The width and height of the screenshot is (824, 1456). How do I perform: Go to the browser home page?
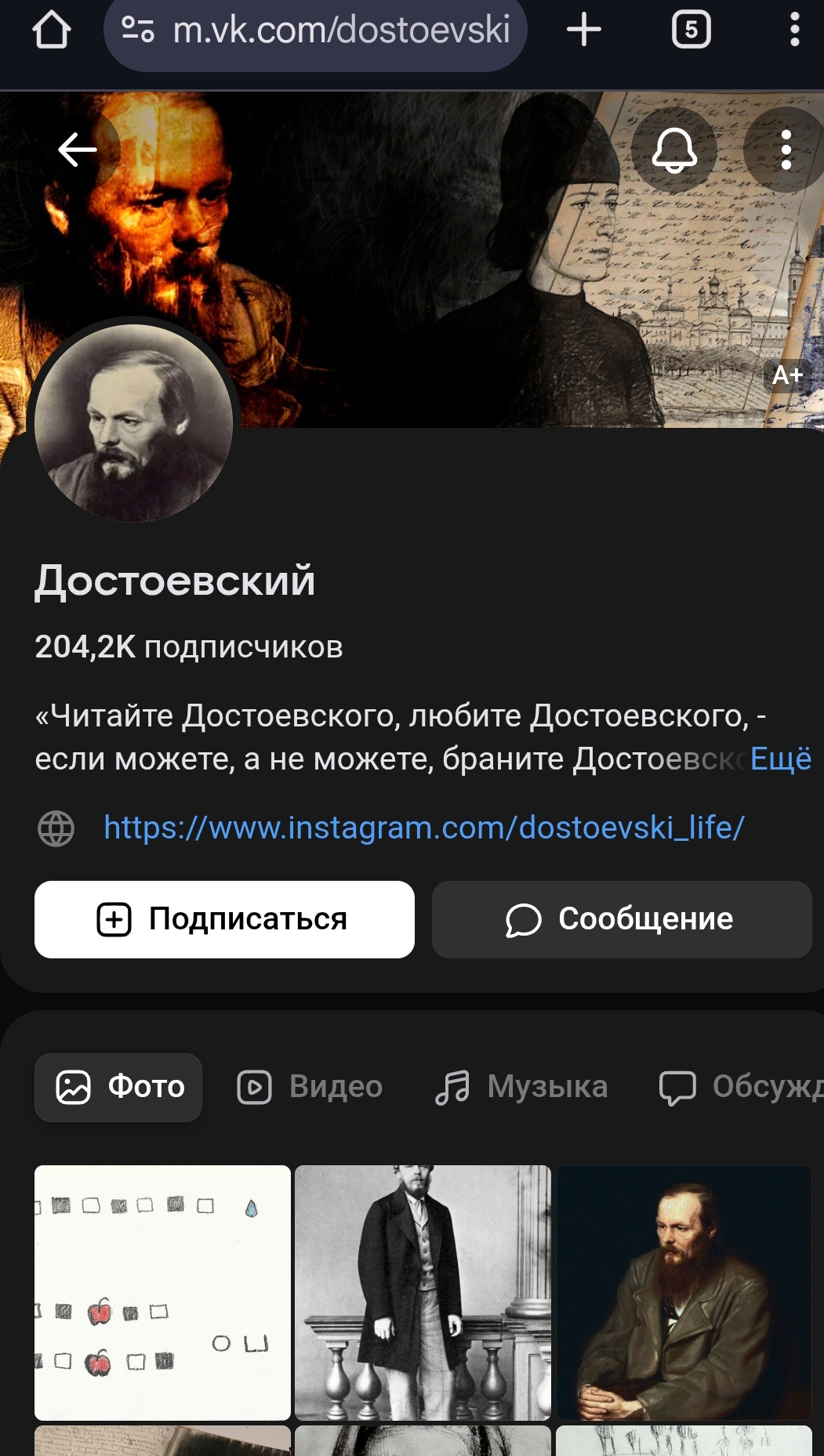[52, 31]
